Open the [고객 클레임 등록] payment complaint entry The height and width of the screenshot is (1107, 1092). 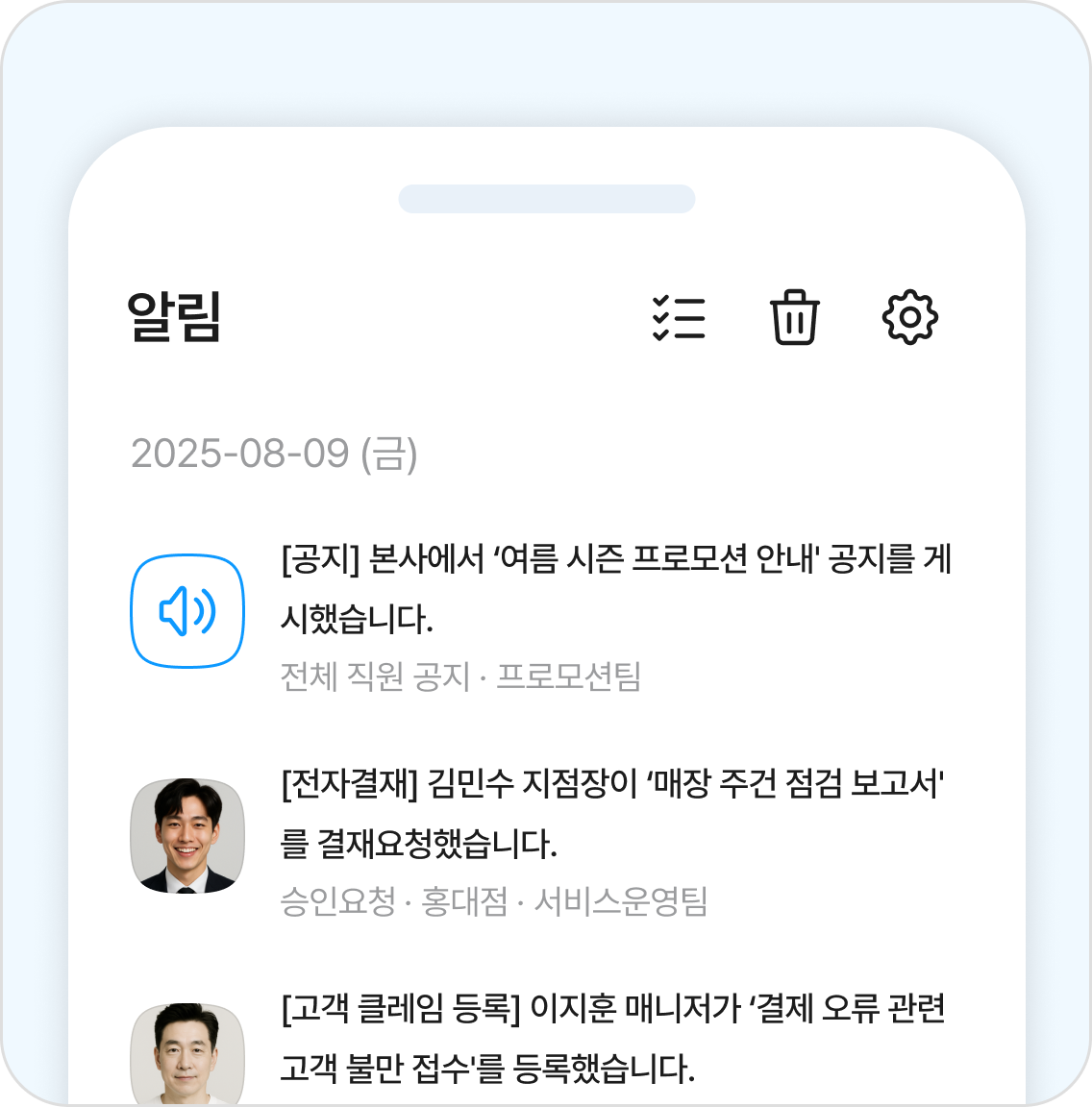(615, 1038)
